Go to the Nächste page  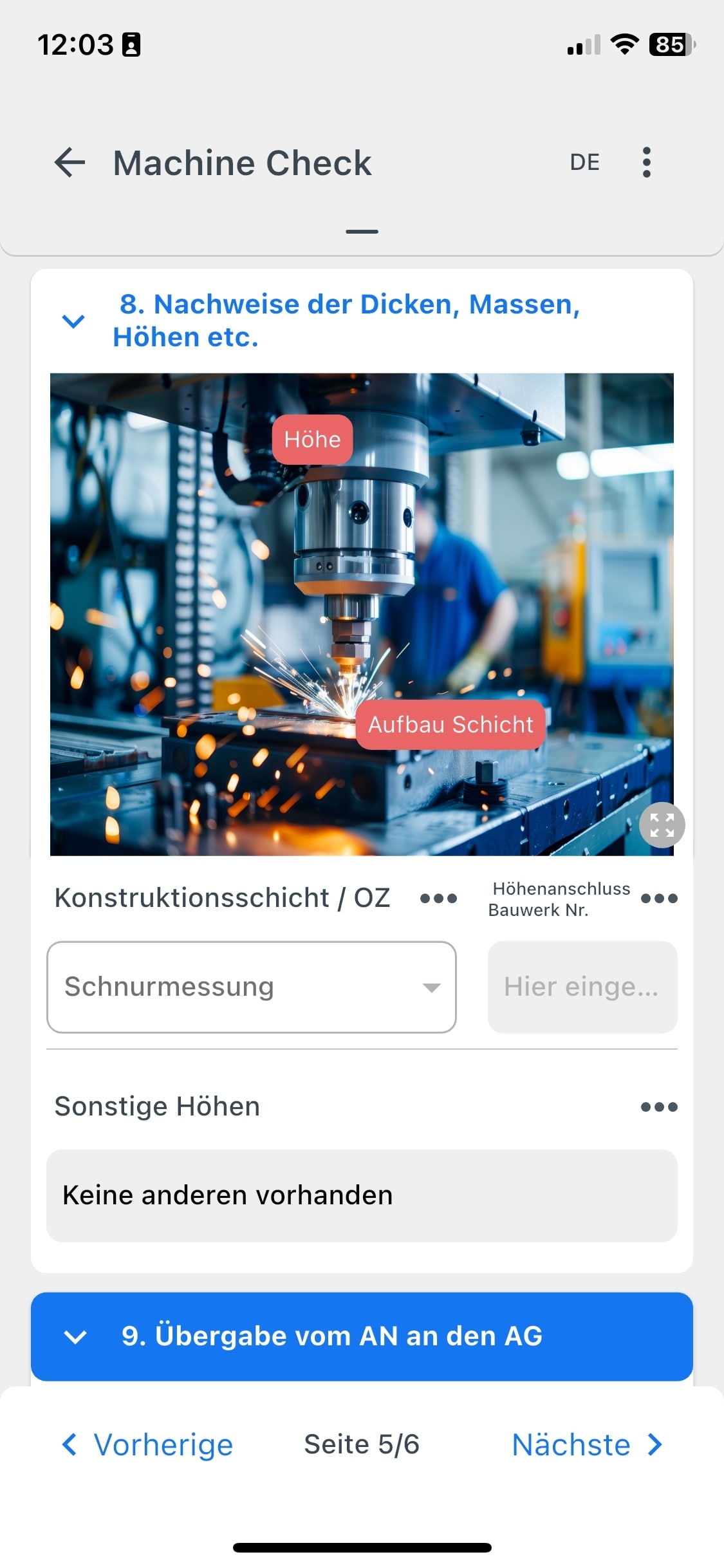(586, 1445)
